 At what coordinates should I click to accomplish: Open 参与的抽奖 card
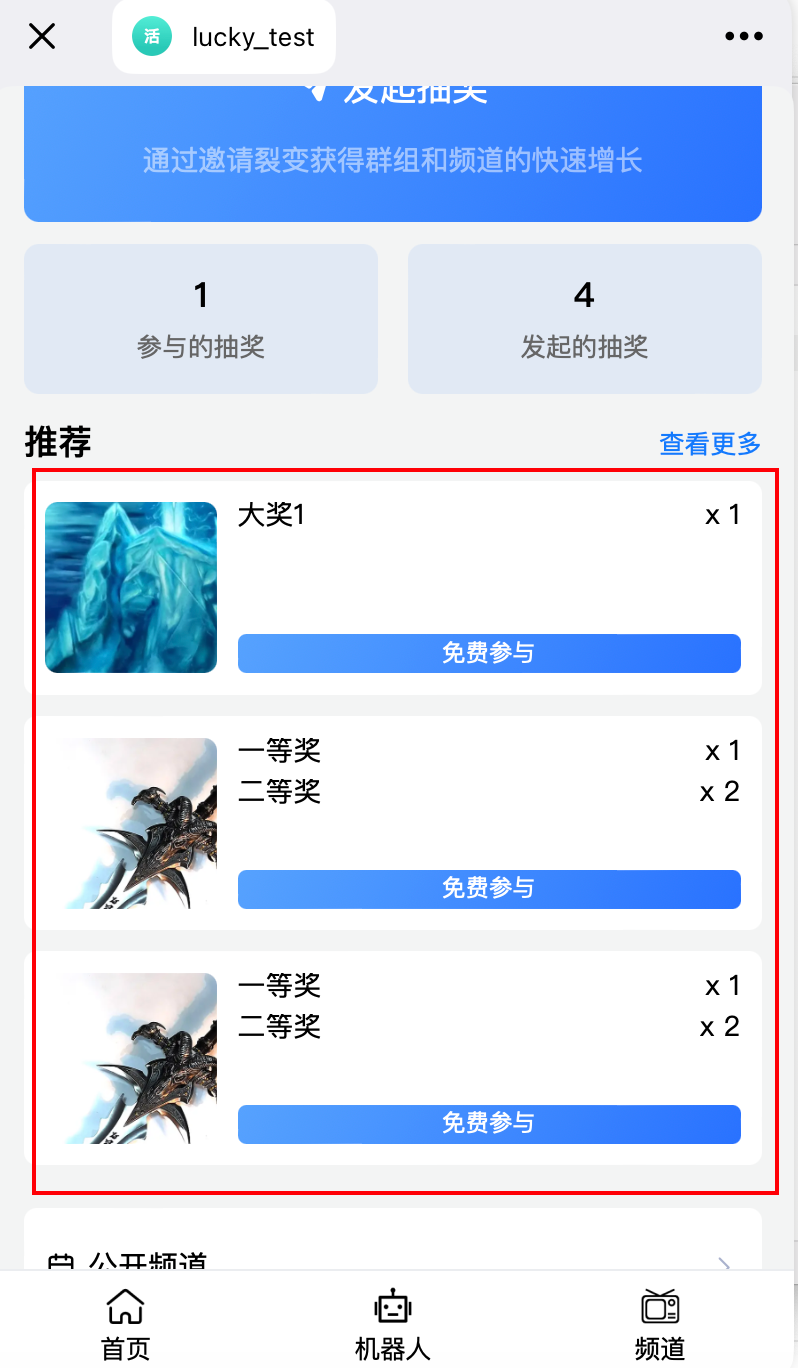tap(201, 319)
